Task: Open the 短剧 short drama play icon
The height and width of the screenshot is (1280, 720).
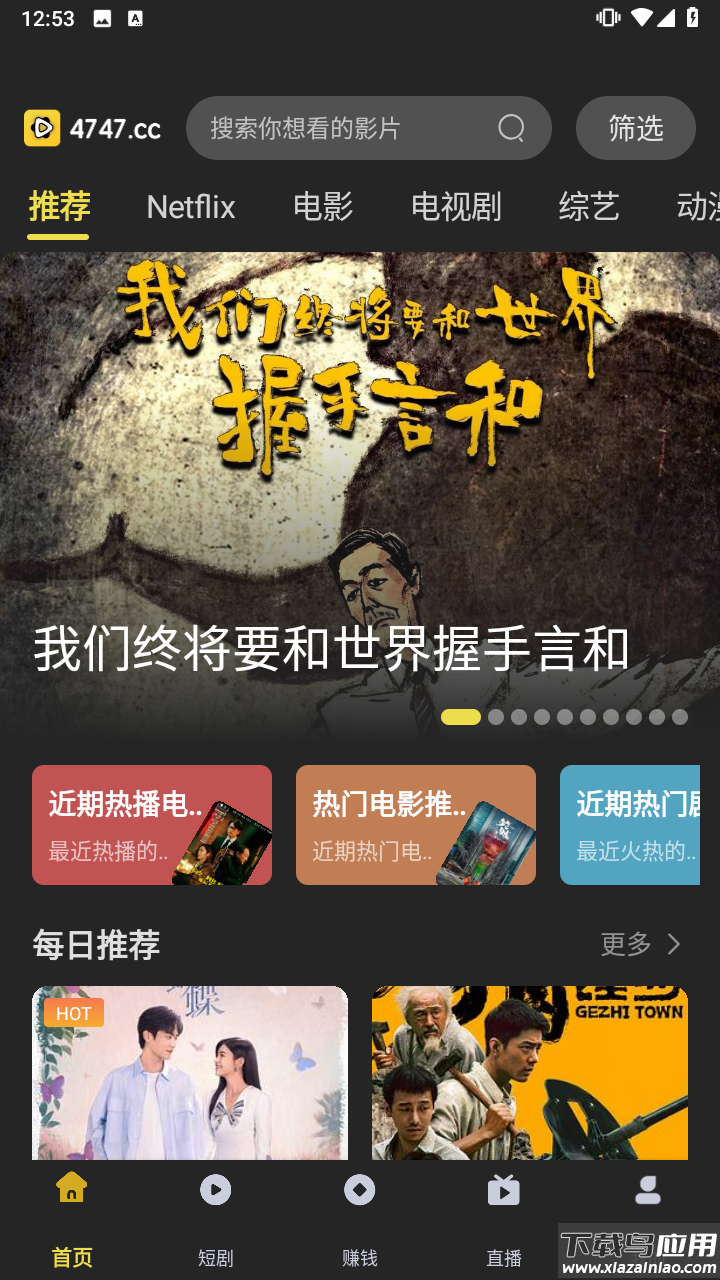Action: pos(215,1190)
